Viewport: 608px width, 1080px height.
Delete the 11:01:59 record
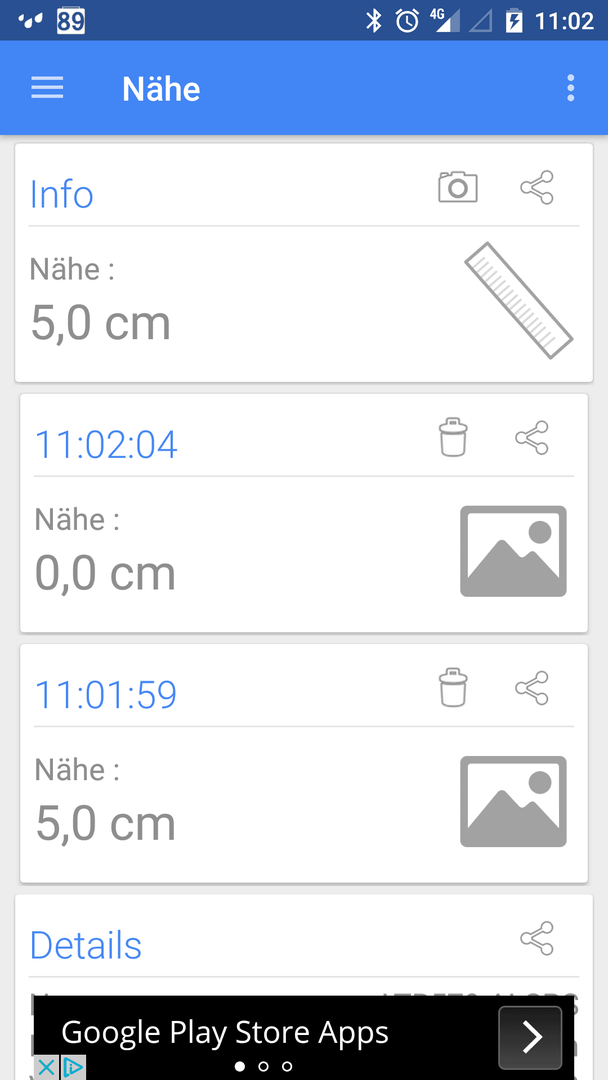453,687
